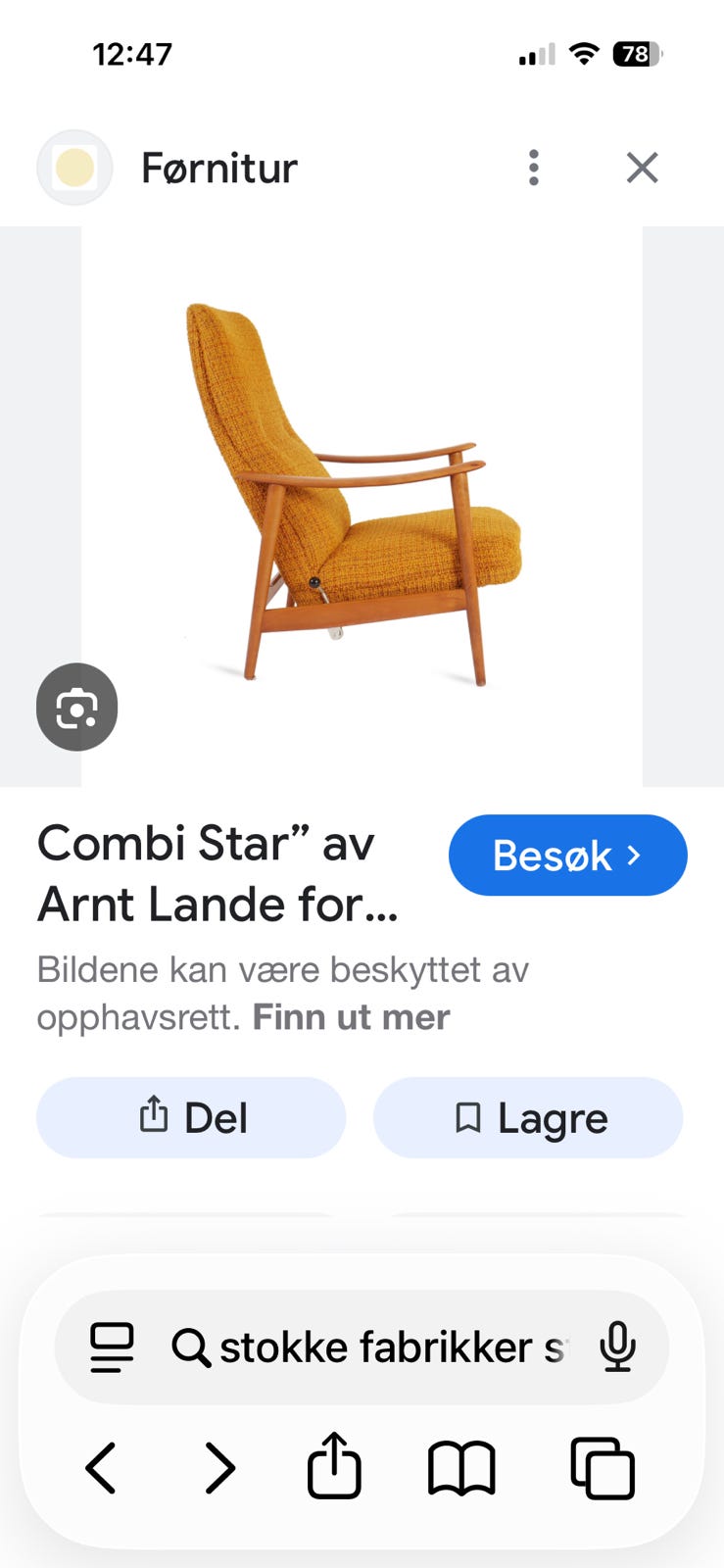Tap the back navigation chevron
Screen dimensions: 724x1568
pos(102,1468)
